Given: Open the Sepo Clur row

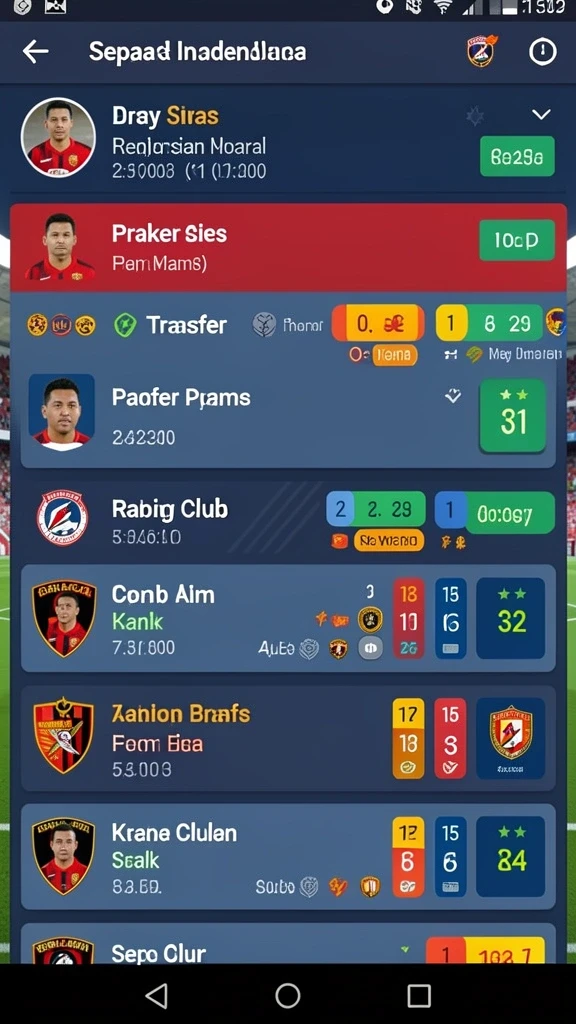Looking at the screenshot, I should click(x=288, y=944).
